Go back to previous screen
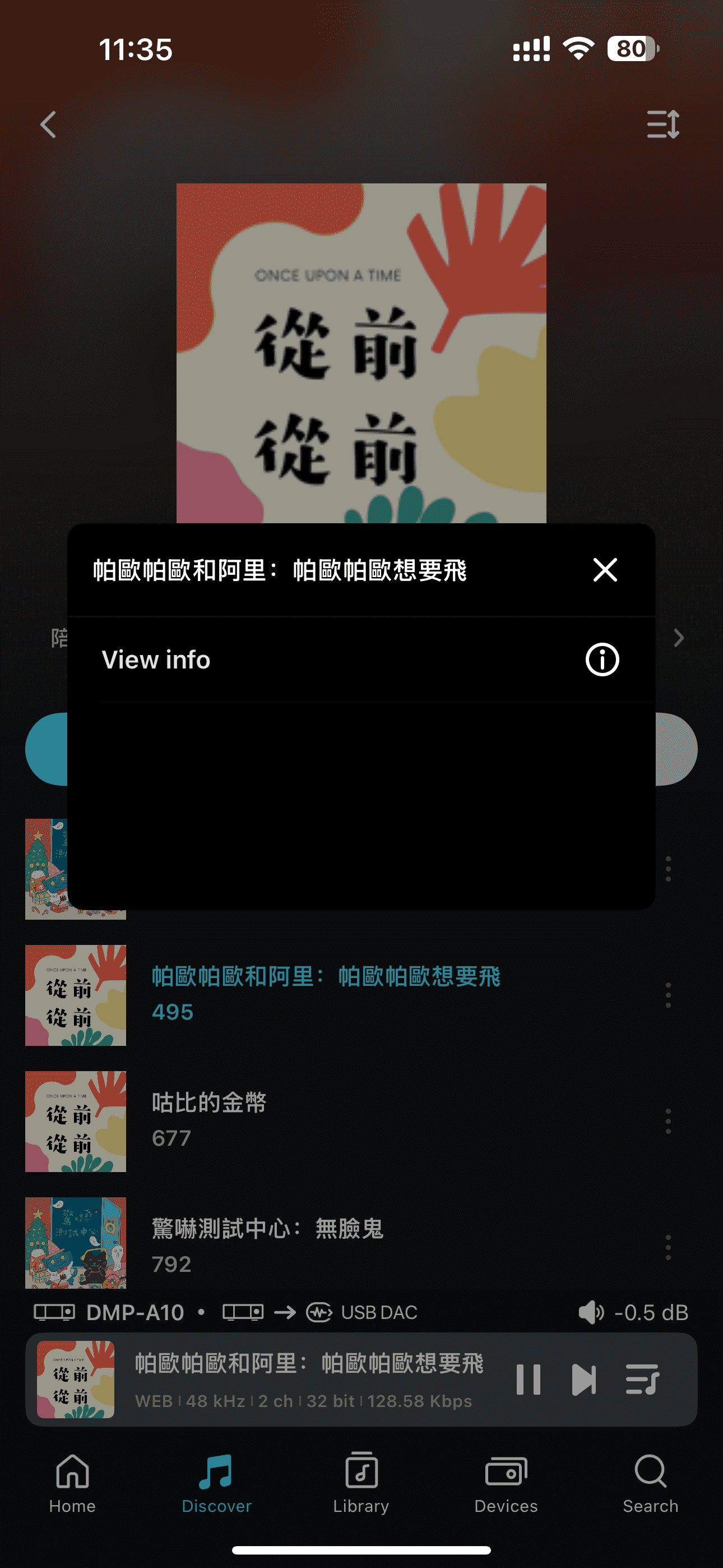Screen dimensions: 723x1568 49,125
